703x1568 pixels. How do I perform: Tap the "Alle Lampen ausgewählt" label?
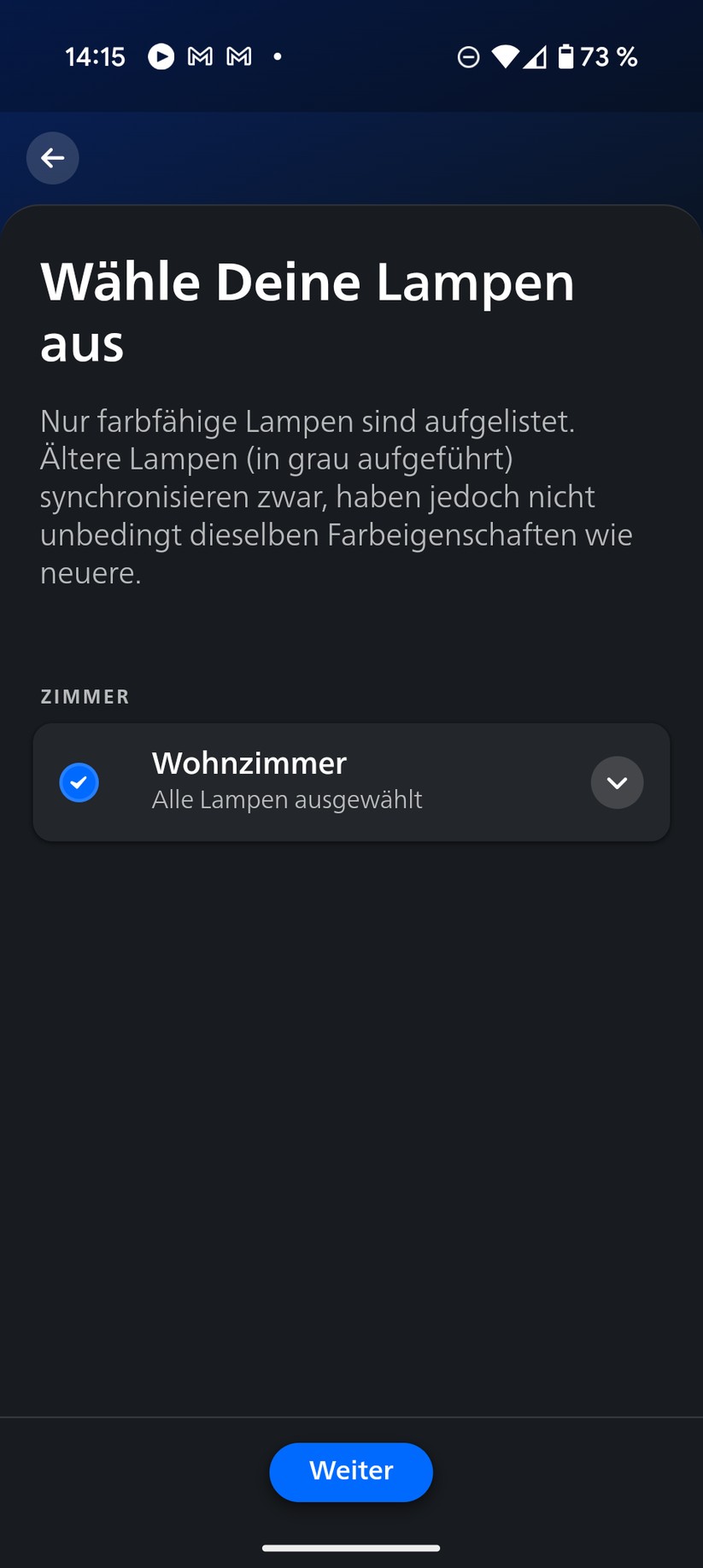tap(287, 799)
